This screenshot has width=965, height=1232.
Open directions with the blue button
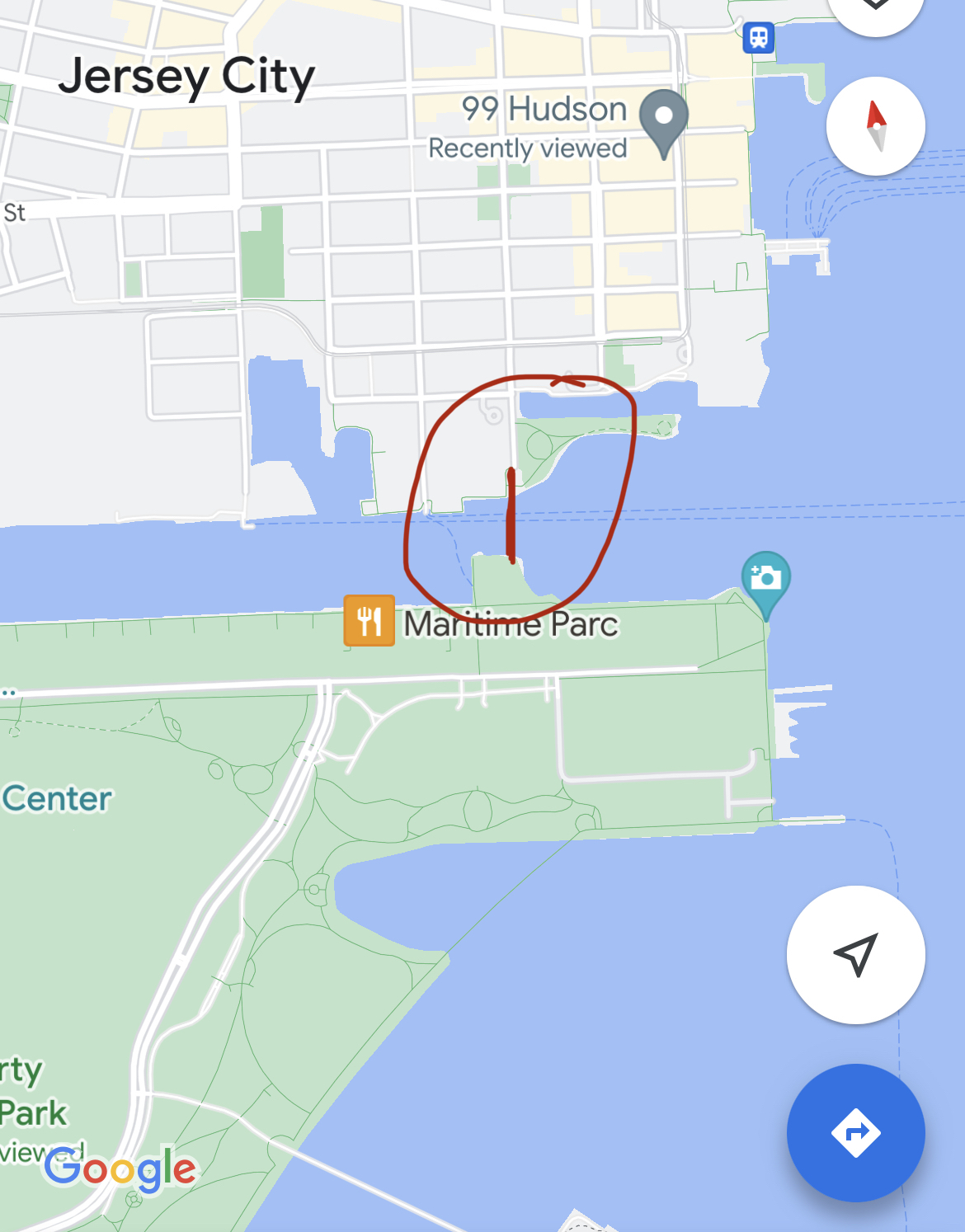coord(855,1132)
